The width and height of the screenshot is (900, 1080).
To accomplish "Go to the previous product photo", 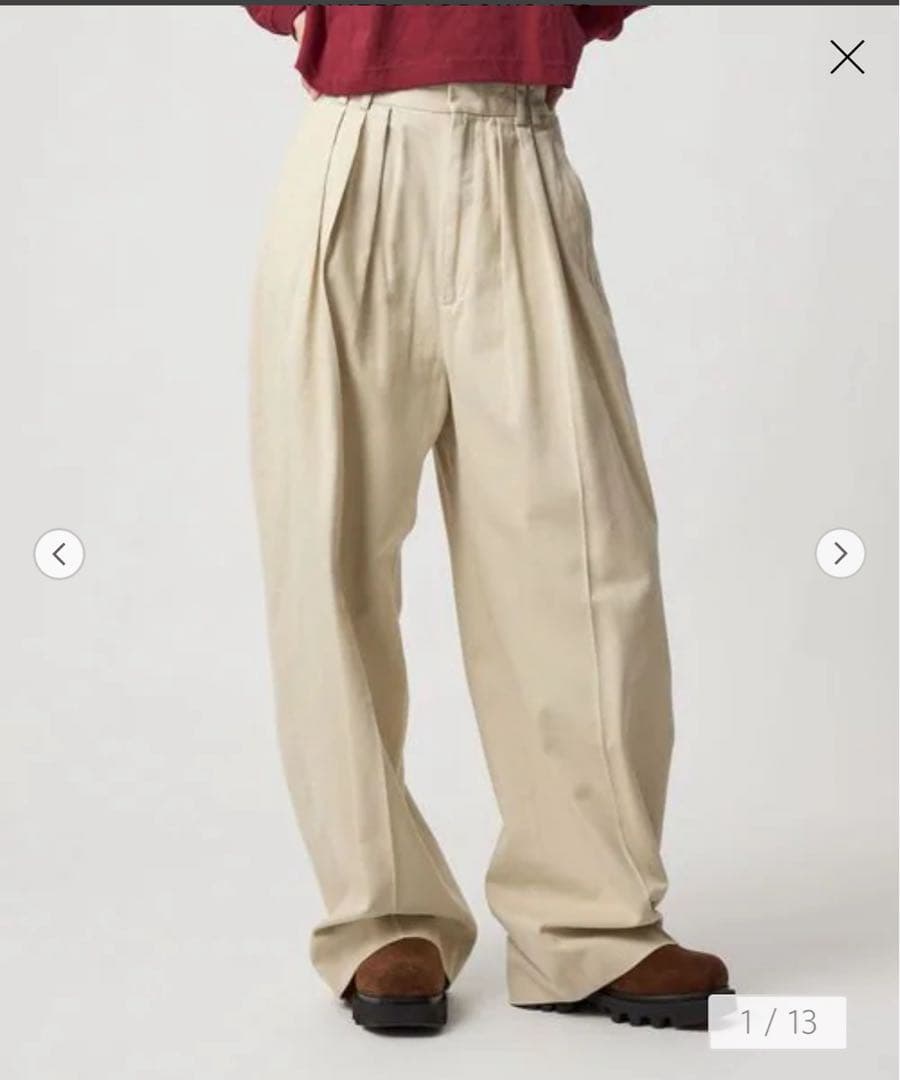I will [x=59, y=553].
